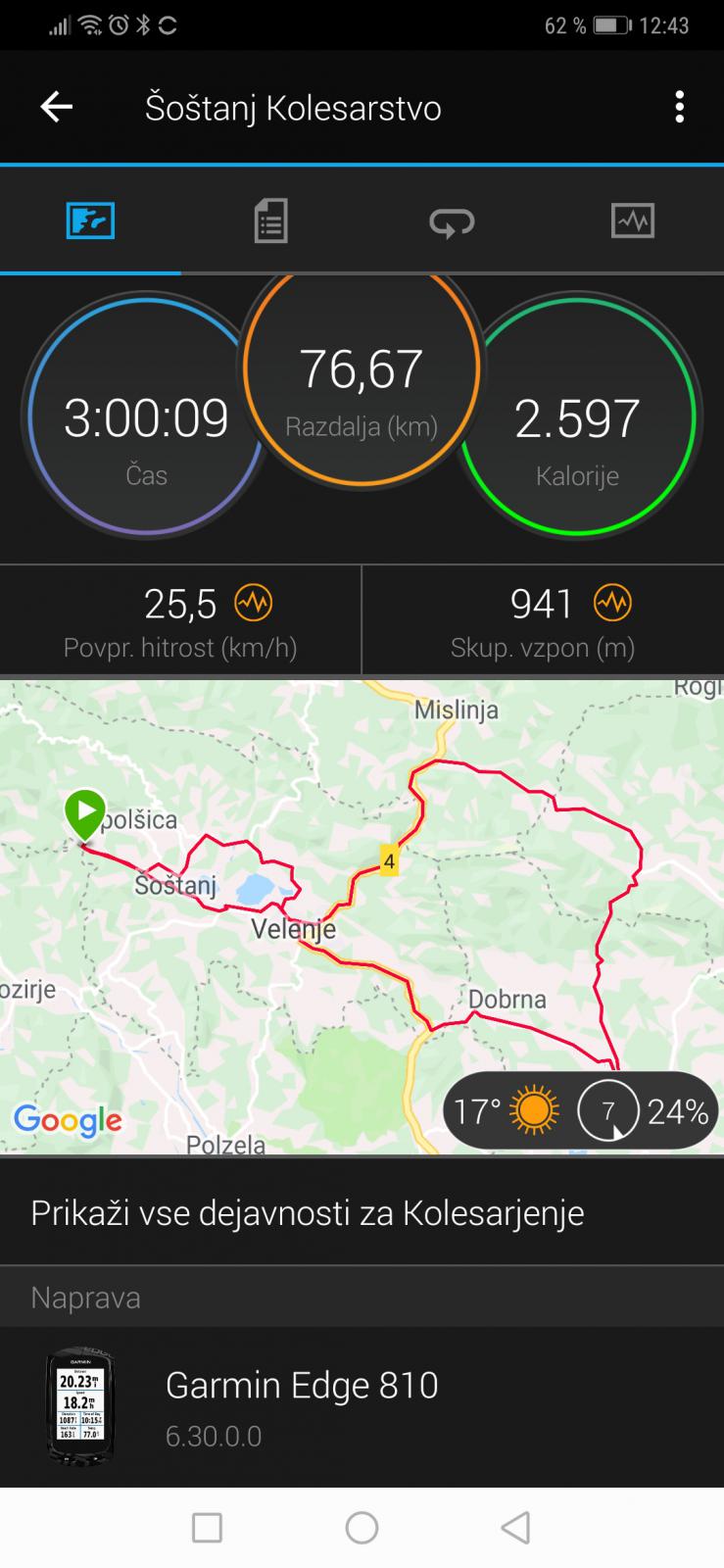724x1568 pixels.
Task: Open the route map
Action: pyautogui.click(x=362, y=915)
